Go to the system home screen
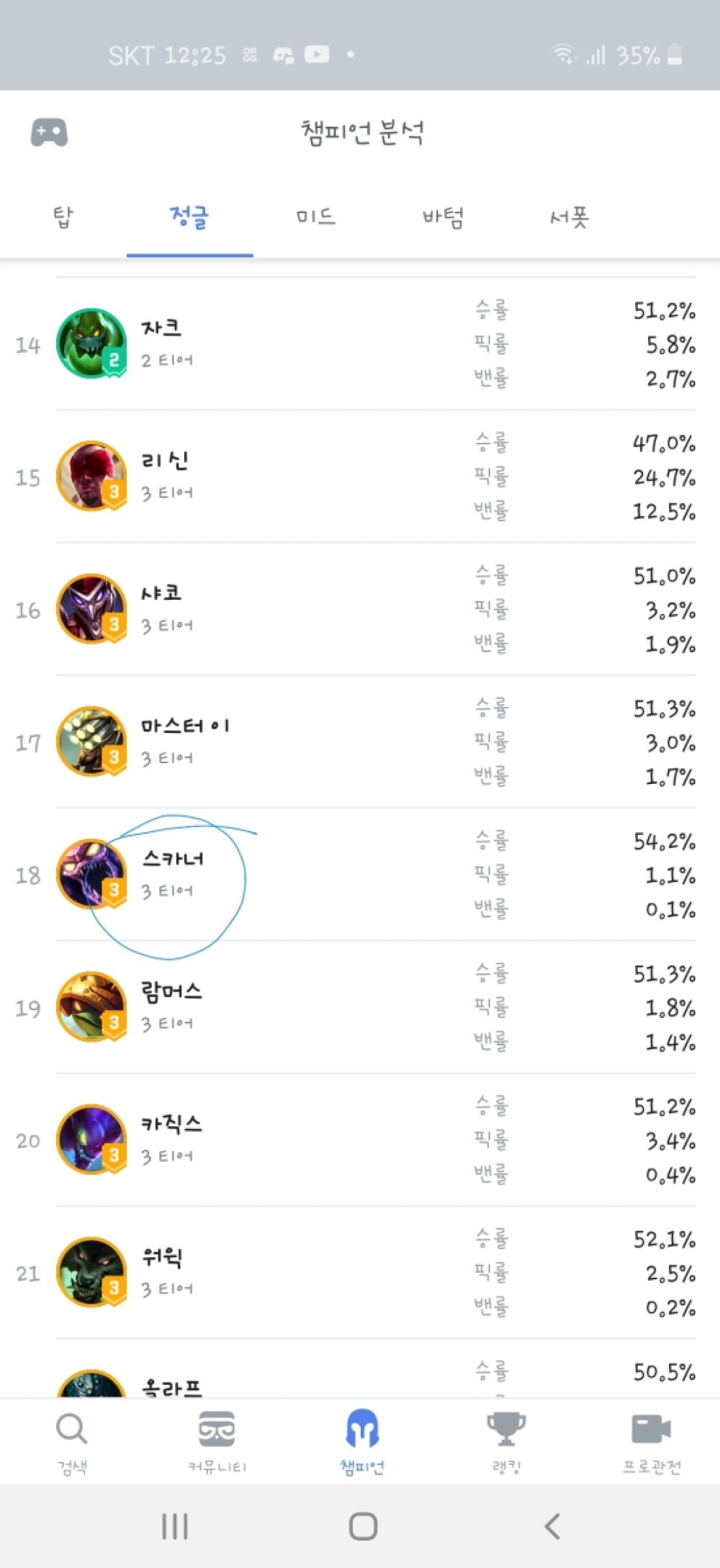The image size is (720, 1568). pos(363,1526)
